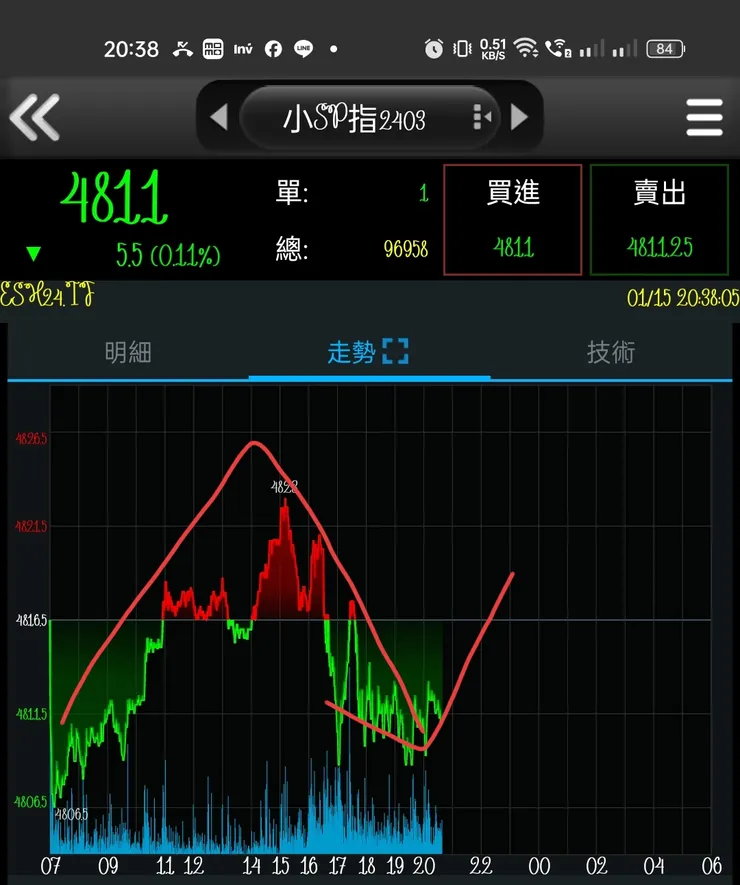Tap the Facebook notification icon

pyautogui.click(x=274, y=48)
